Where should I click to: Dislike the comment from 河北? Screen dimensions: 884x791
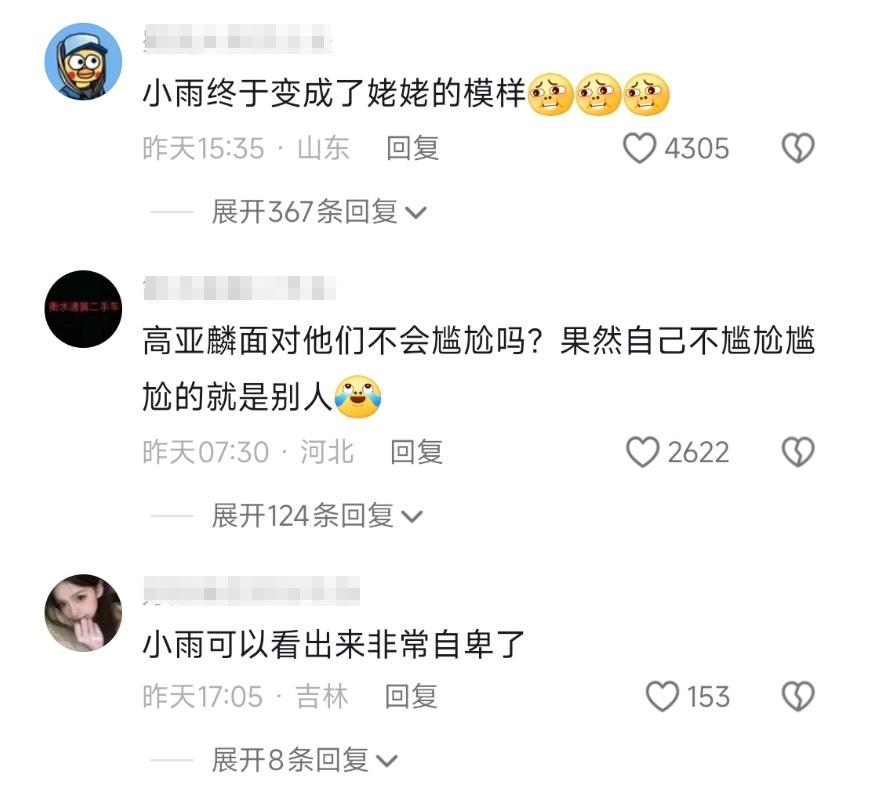(x=797, y=452)
